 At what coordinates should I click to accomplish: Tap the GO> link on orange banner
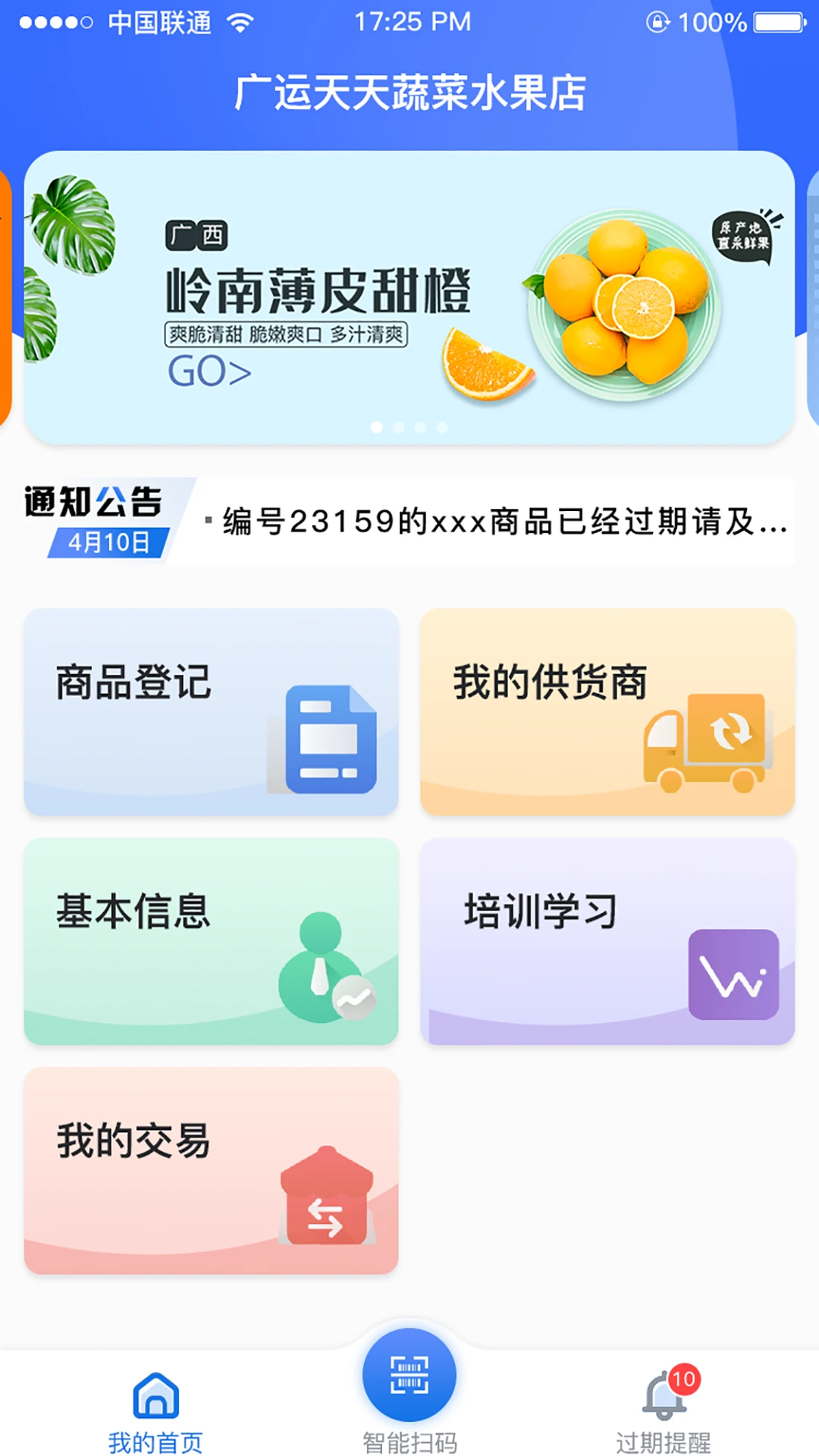(x=209, y=372)
